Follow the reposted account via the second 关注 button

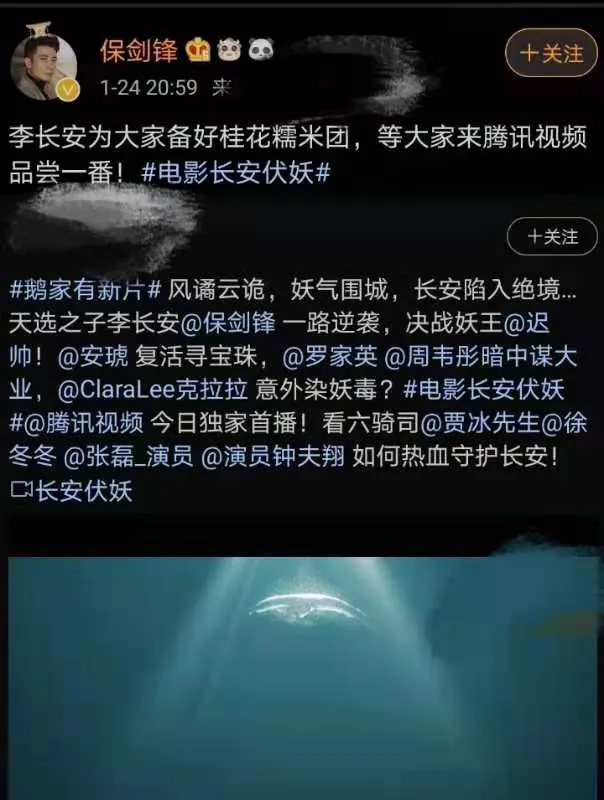[x=552, y=237]
